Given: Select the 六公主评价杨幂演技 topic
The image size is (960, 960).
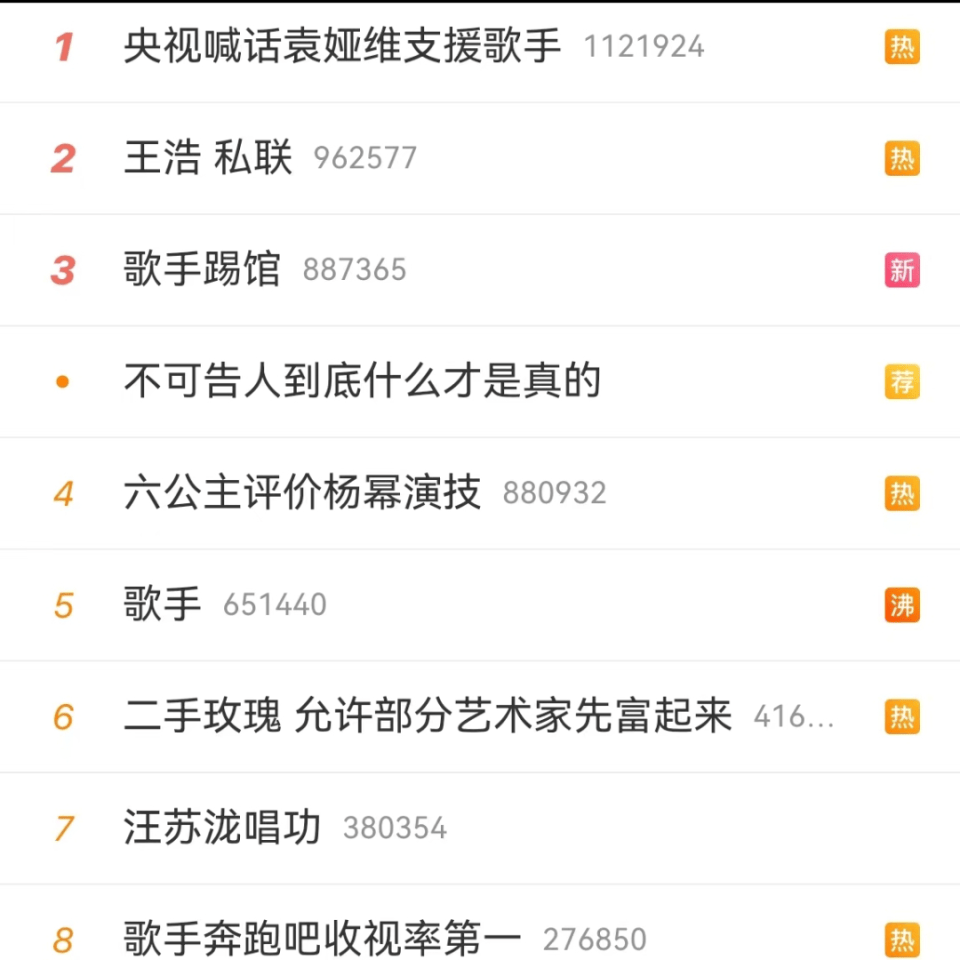Looking at the screenshot, I should (x=302, y=493).
